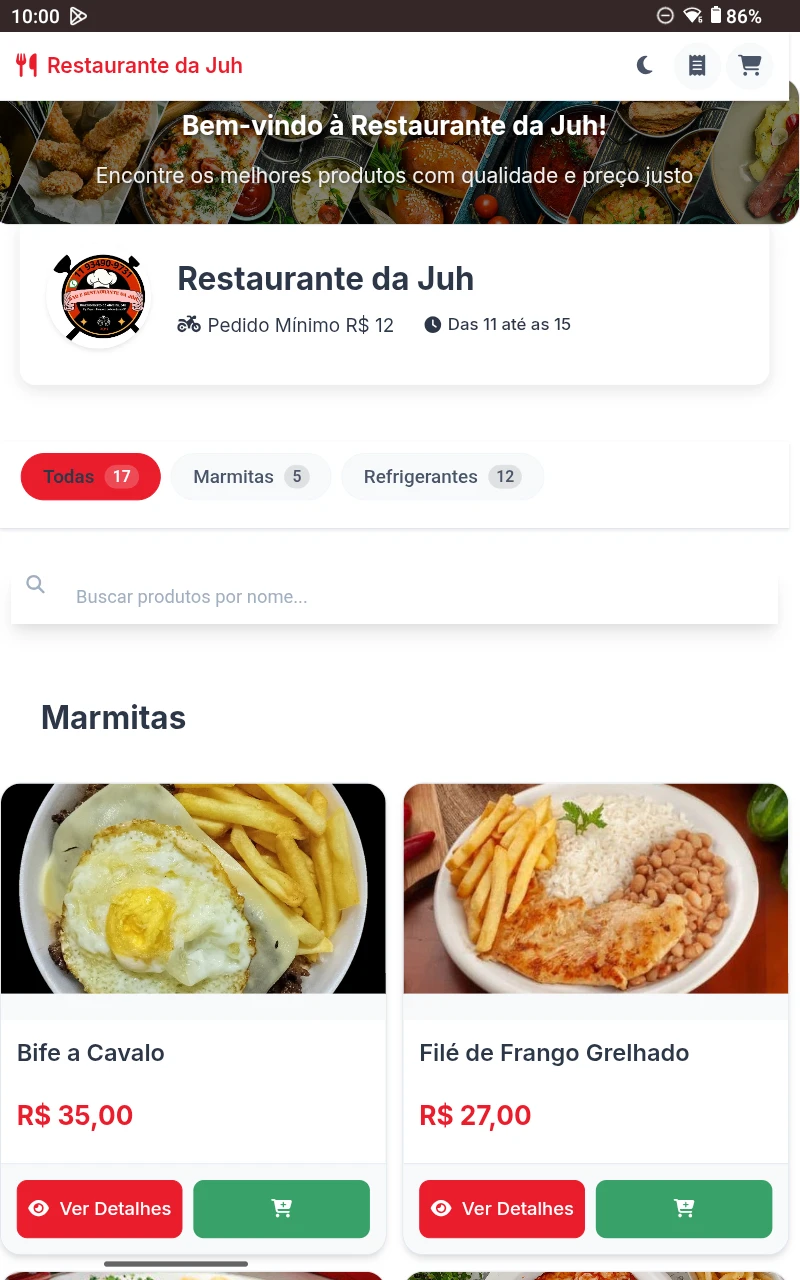Open the Filé de Frango Grelhado photo
Viewport: 800px width, 1280px height.
click(596, 889)
